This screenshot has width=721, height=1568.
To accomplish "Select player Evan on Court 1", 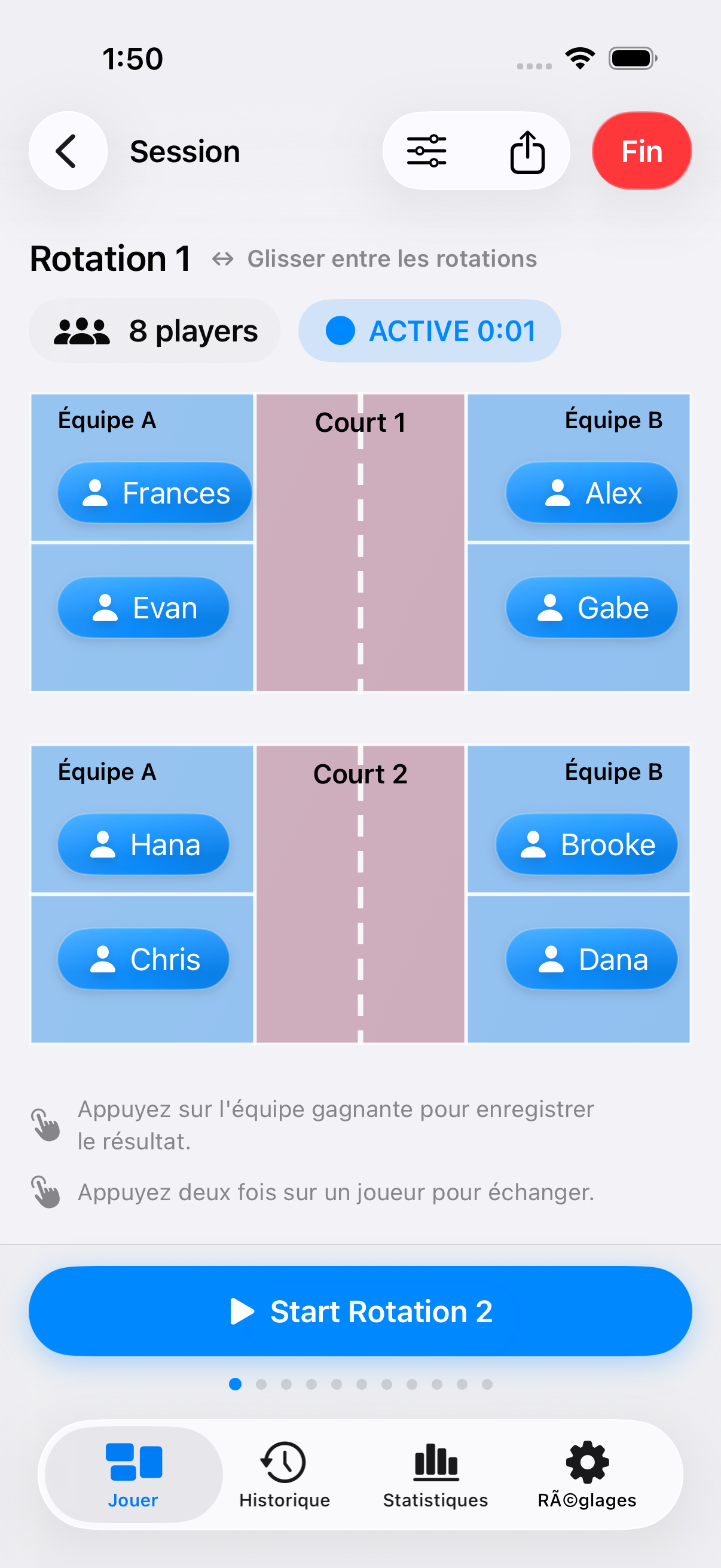I will tap(143, 608).
